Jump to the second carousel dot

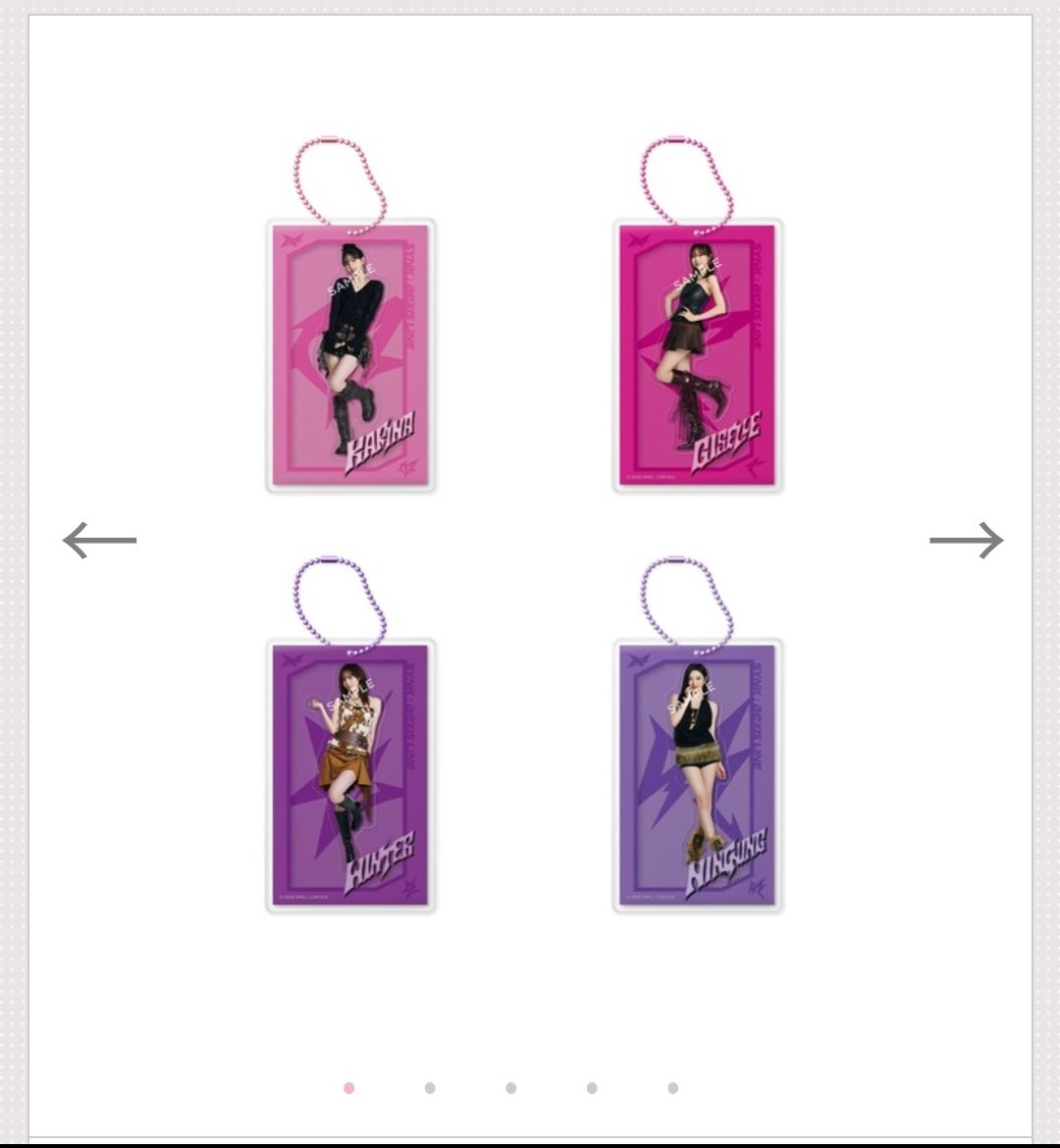pos(430,1087)
